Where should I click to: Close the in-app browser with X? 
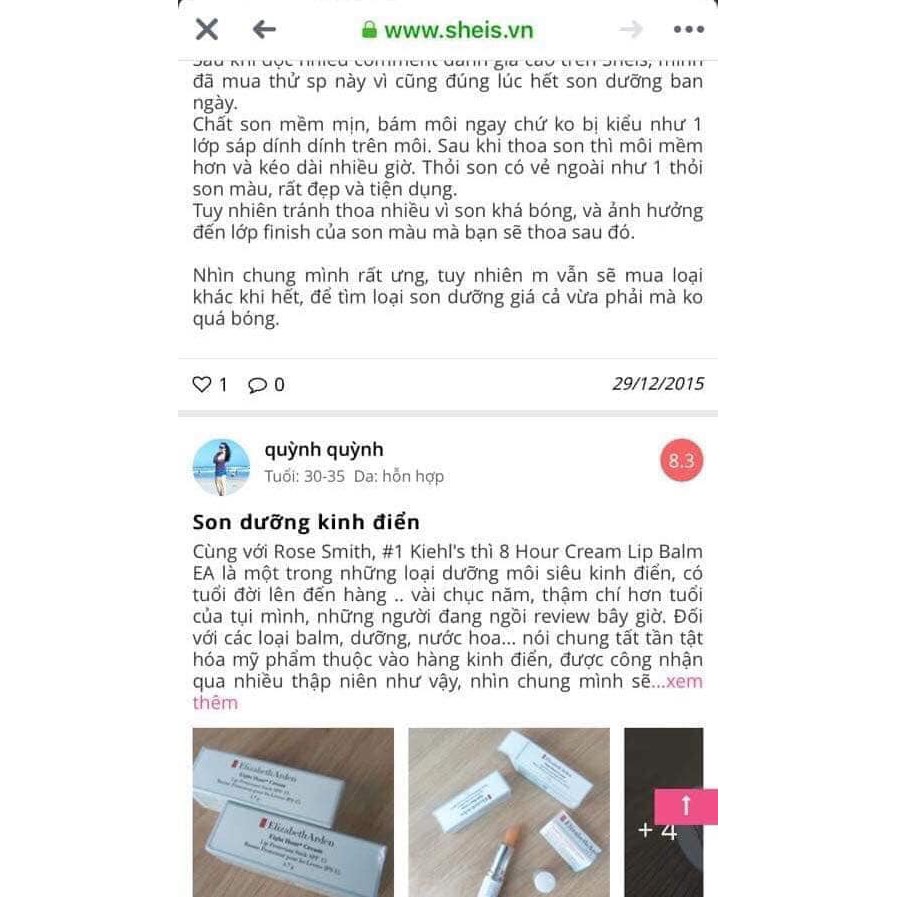(207, 29)
